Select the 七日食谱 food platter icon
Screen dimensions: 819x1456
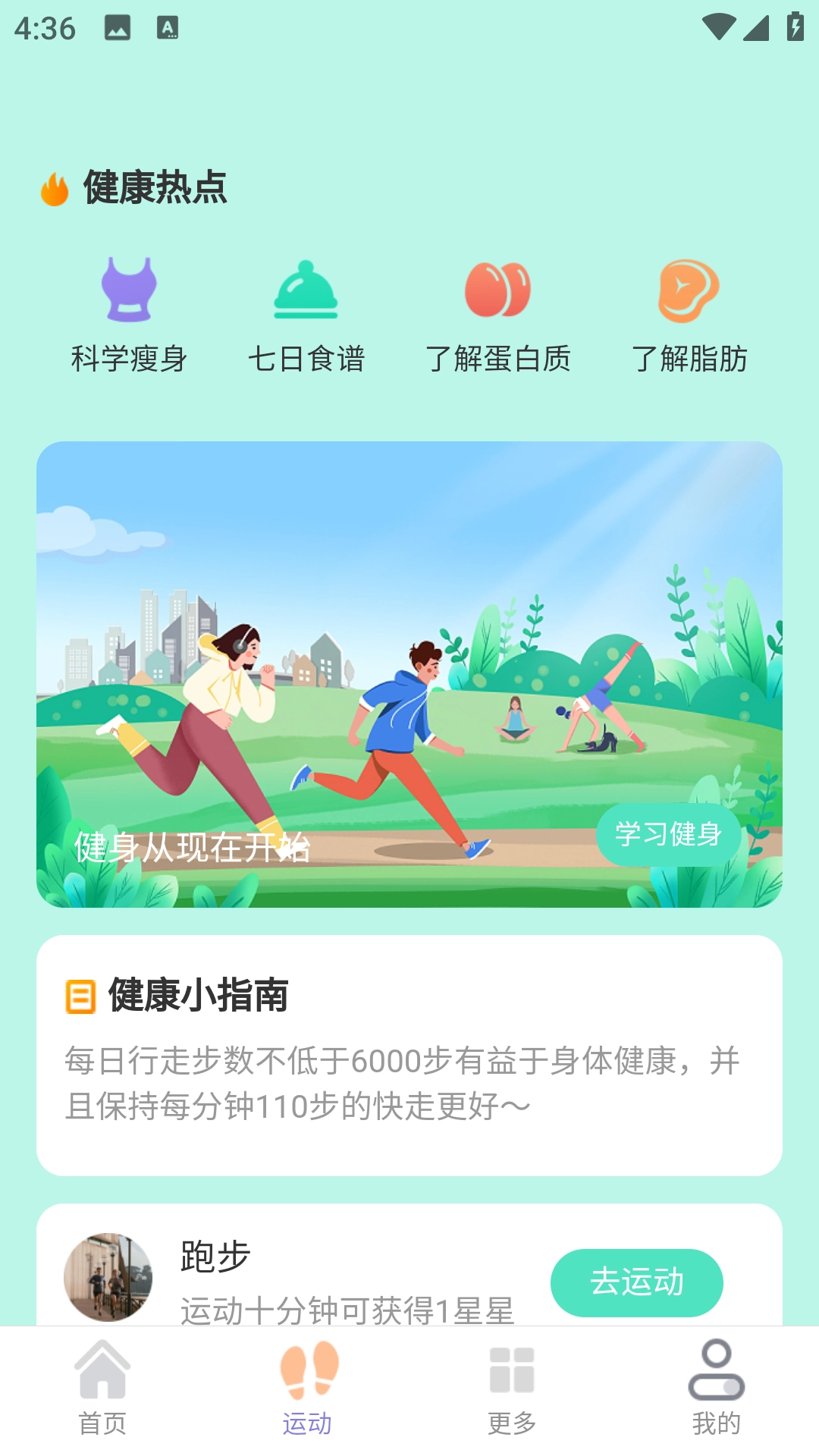pos(306,290)
